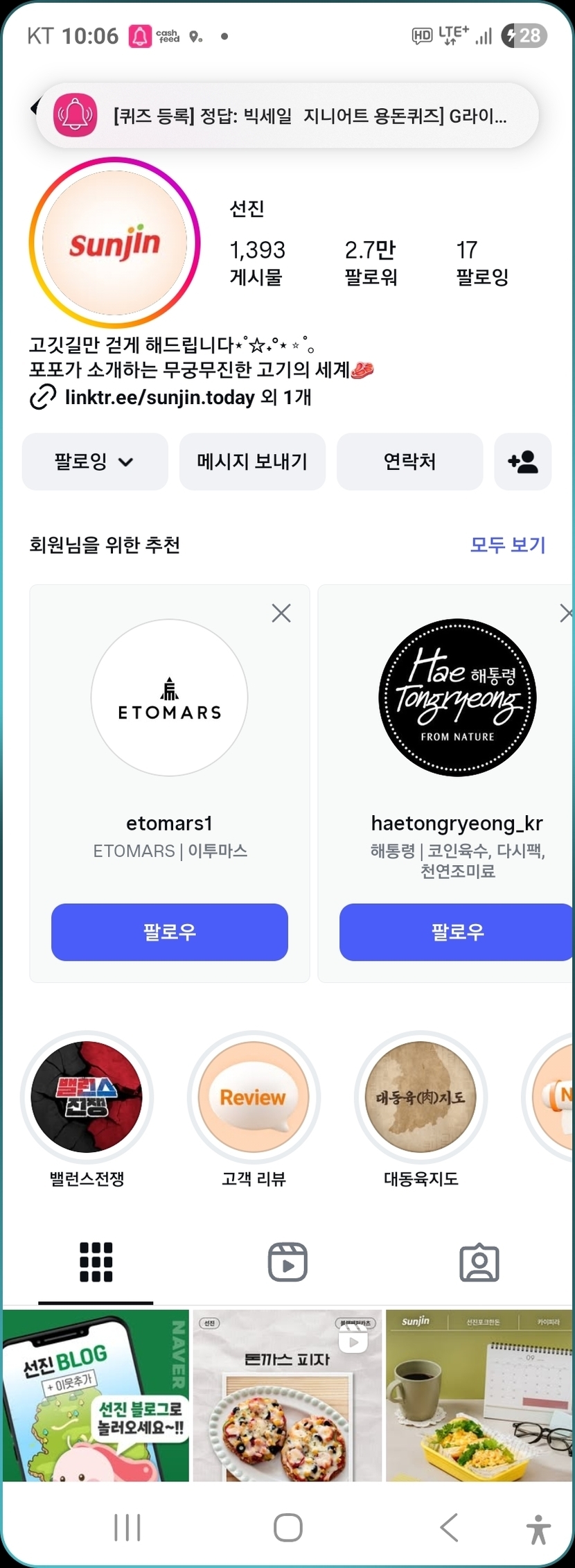575x1568 pixels.
Task: Switch to the Reels tab
Action: click(x=287, y=1262)
